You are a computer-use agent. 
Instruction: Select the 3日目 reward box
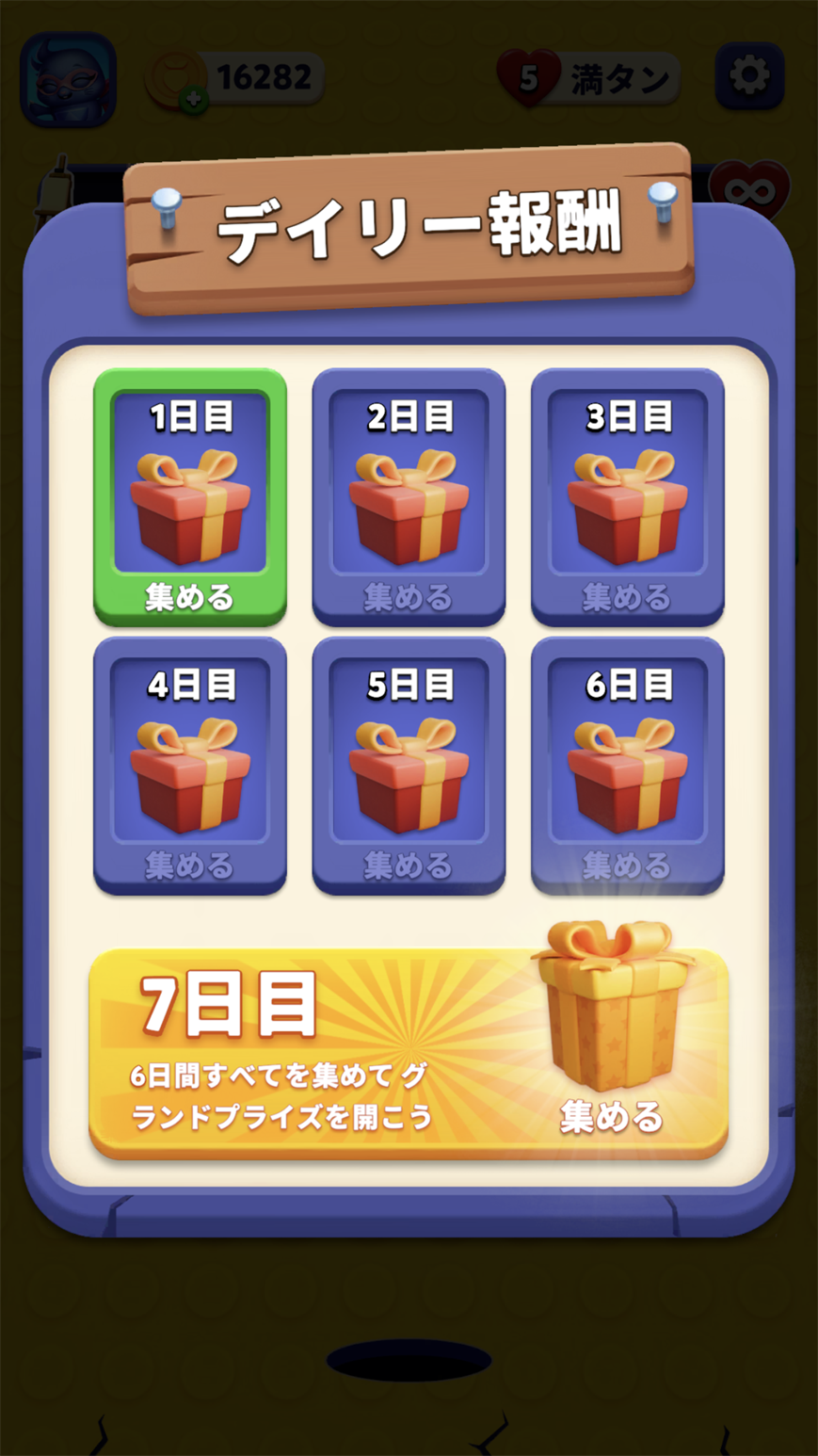(x=628, y=497)
